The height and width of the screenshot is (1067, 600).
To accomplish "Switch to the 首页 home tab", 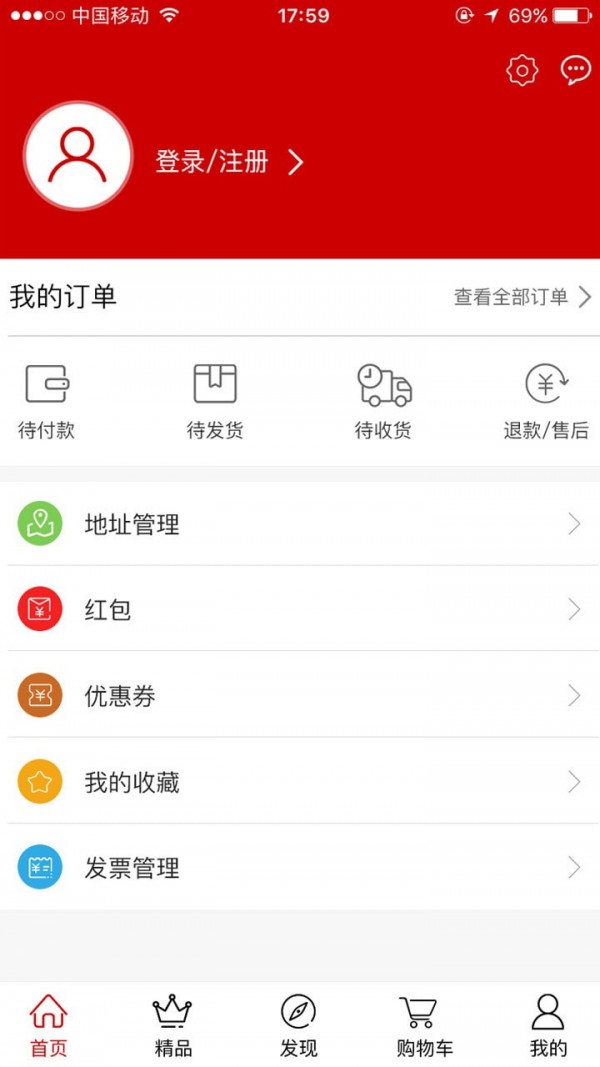I will pos(48,1026).
